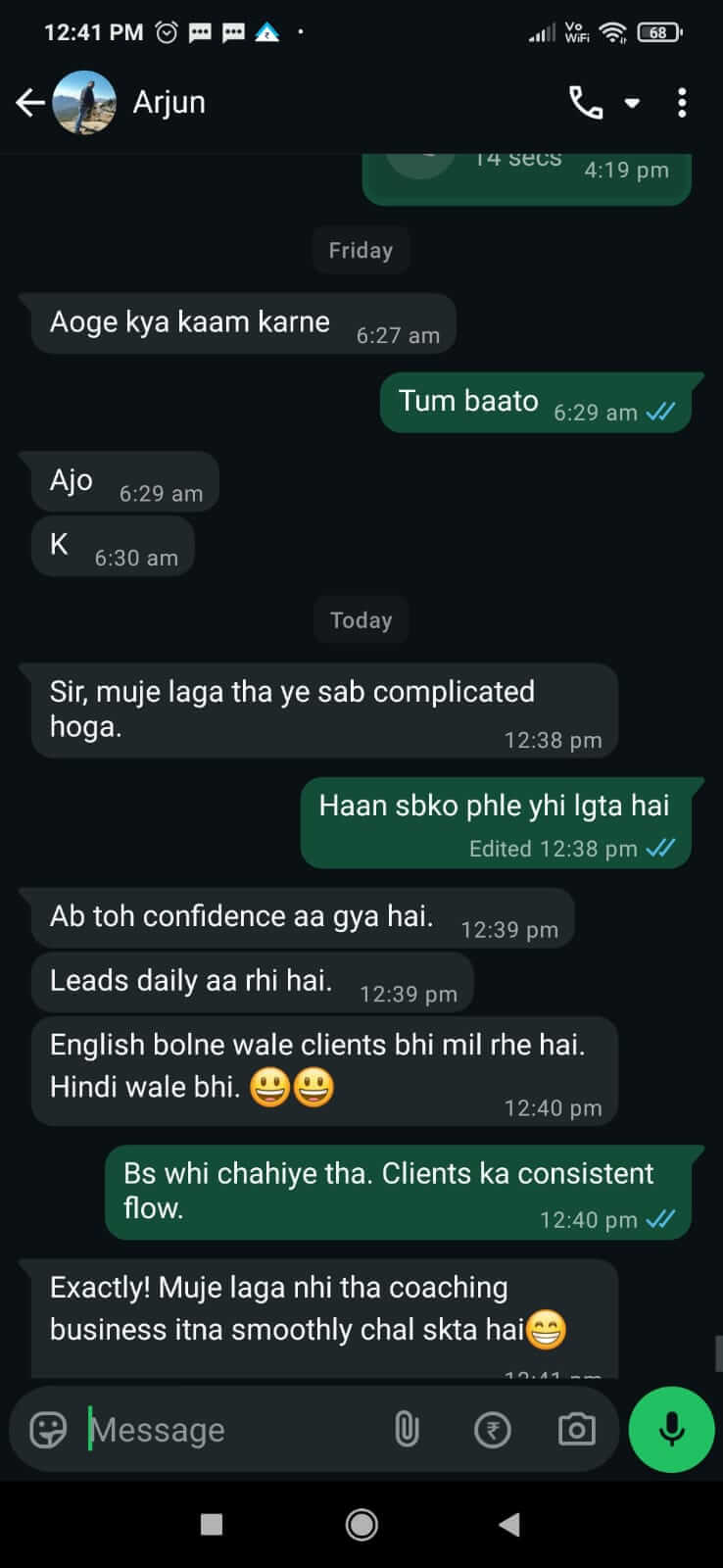Viewport: 723px width, 1568px height.
Task: Open the three-dot overflow menu
Action: pyautogui.click(x=682, y=102)
